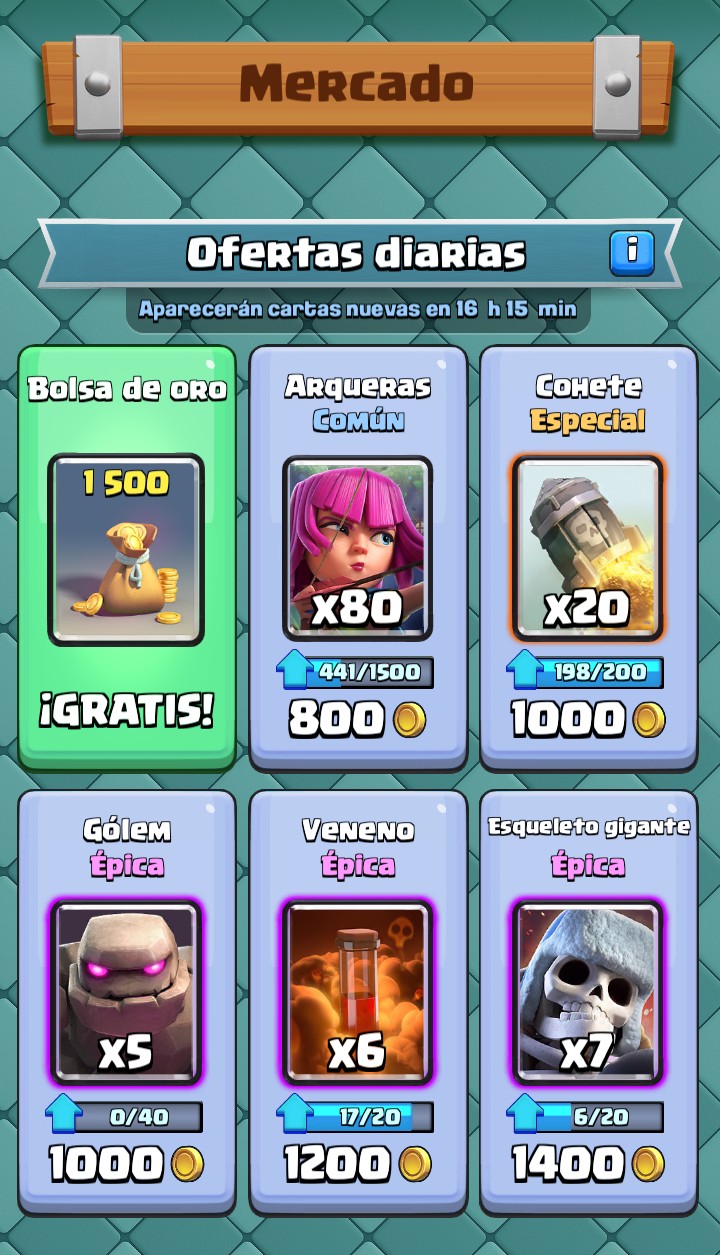Buy the Arqueras x80 offer
Image resolution: width=720 pixels, height=1255 pixels.
coord(357,557)
